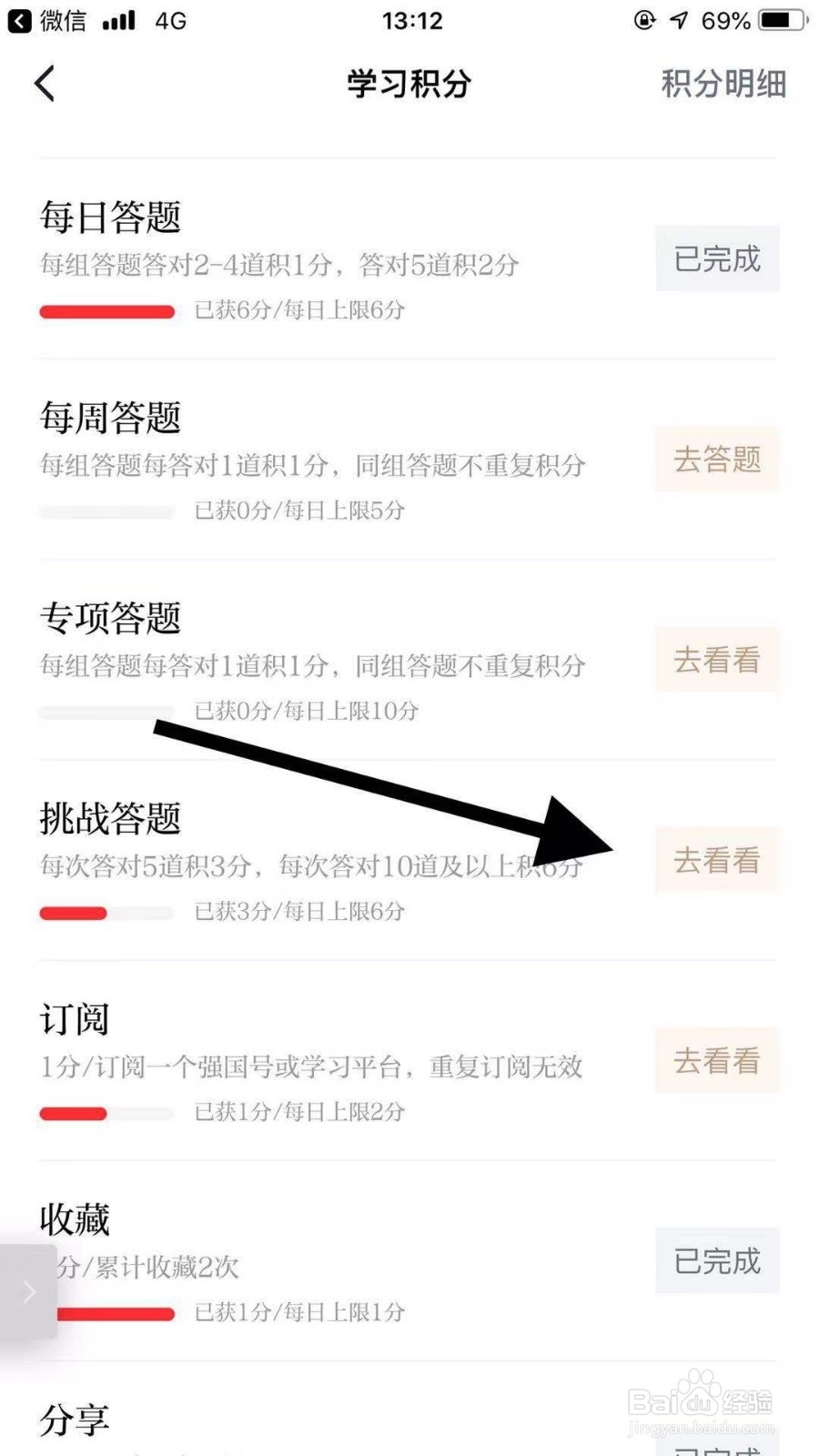Tap 已完成 next to 收藏
Screen dimensions: 819x1456
[x=717, y=1261]
